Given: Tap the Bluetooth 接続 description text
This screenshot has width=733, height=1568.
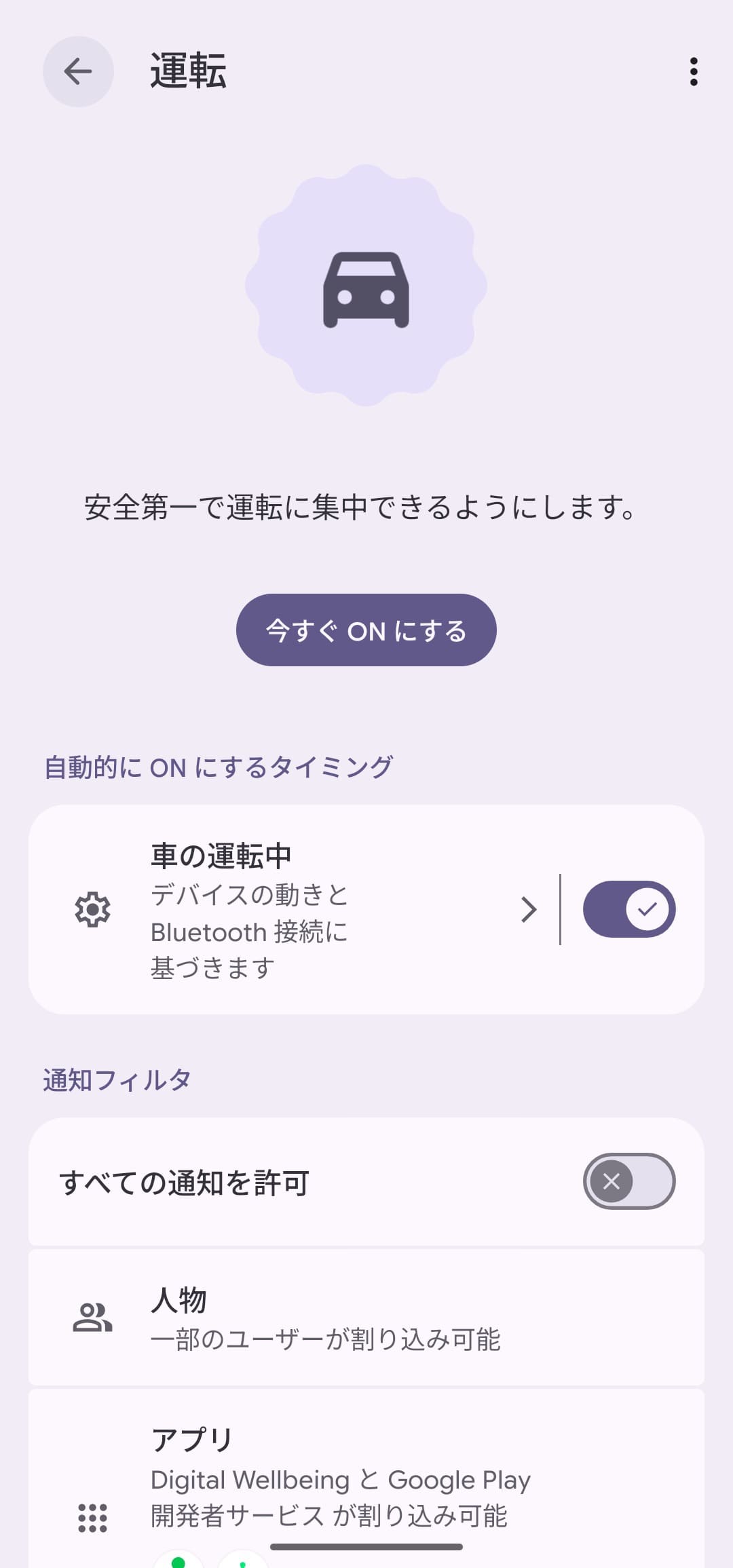Looking at the screenshot, I should (x=250, y=932).
